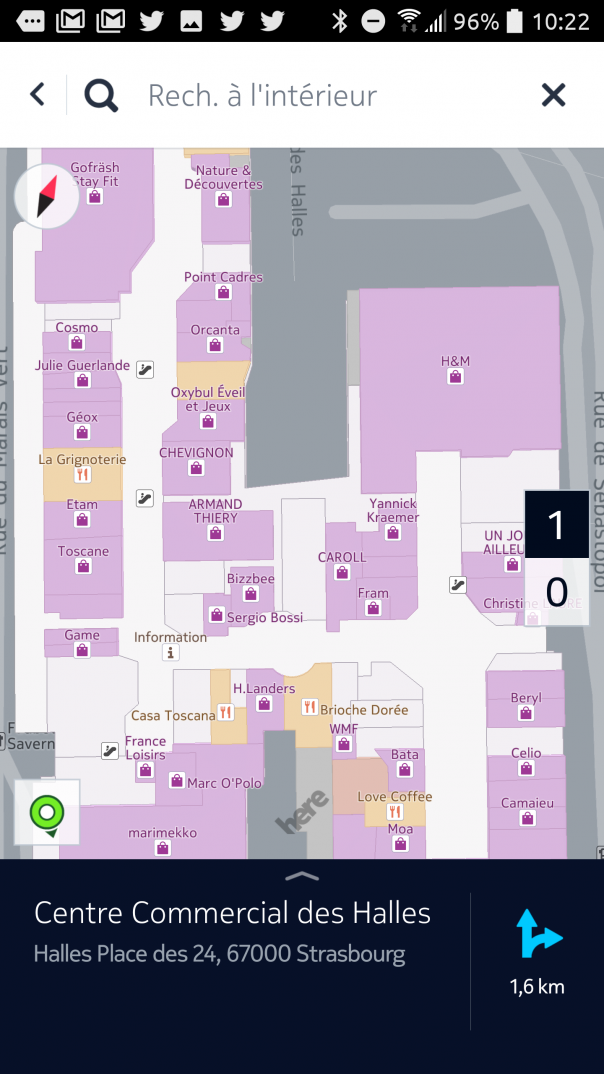Image resolution: width=604 pixels, height=1074 pixels.
Task: Expand the Centre Commercial des Halles panel
Action: click(x=301, y=876)
